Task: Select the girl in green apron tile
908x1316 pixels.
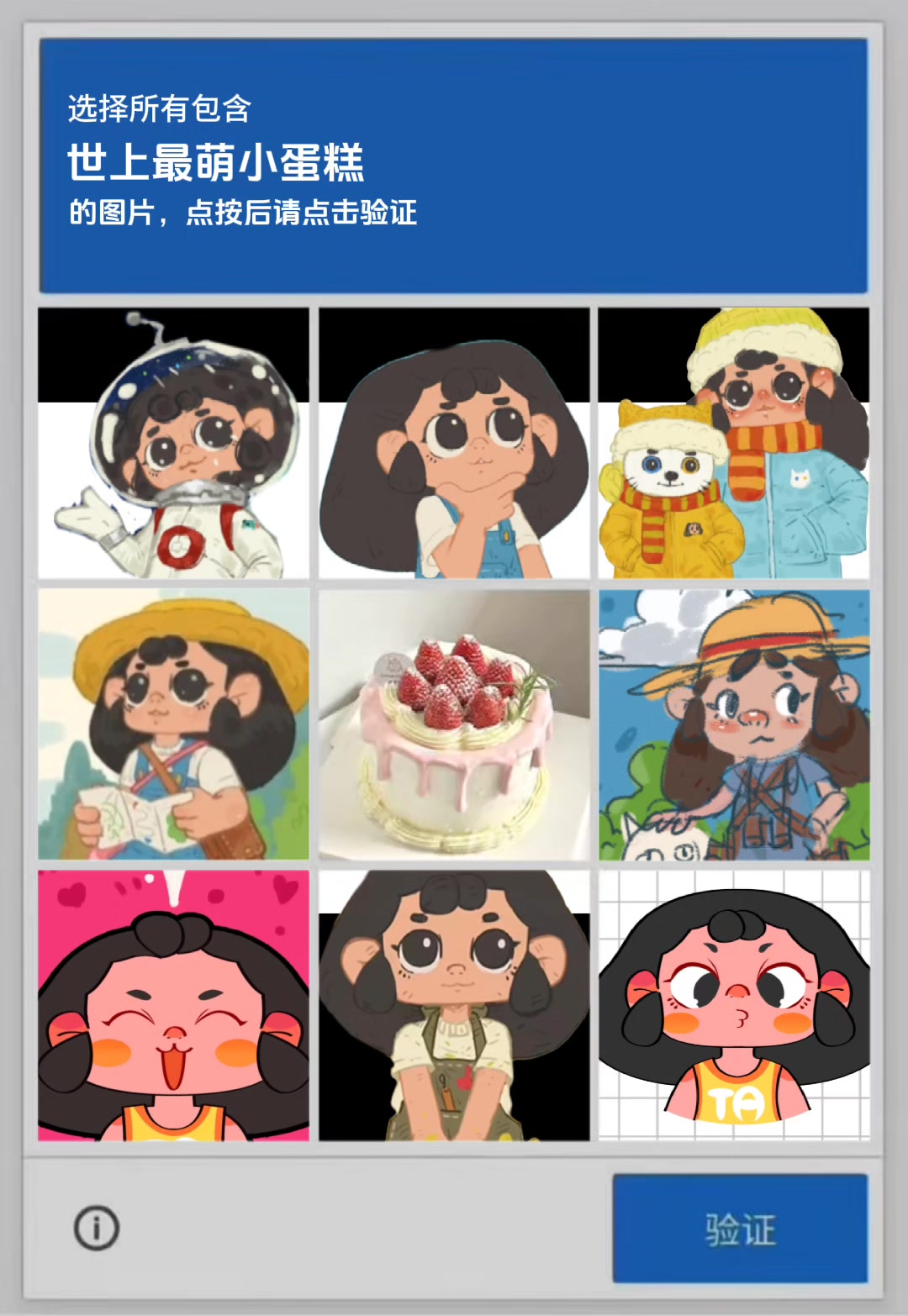Action: (454, 1005)
